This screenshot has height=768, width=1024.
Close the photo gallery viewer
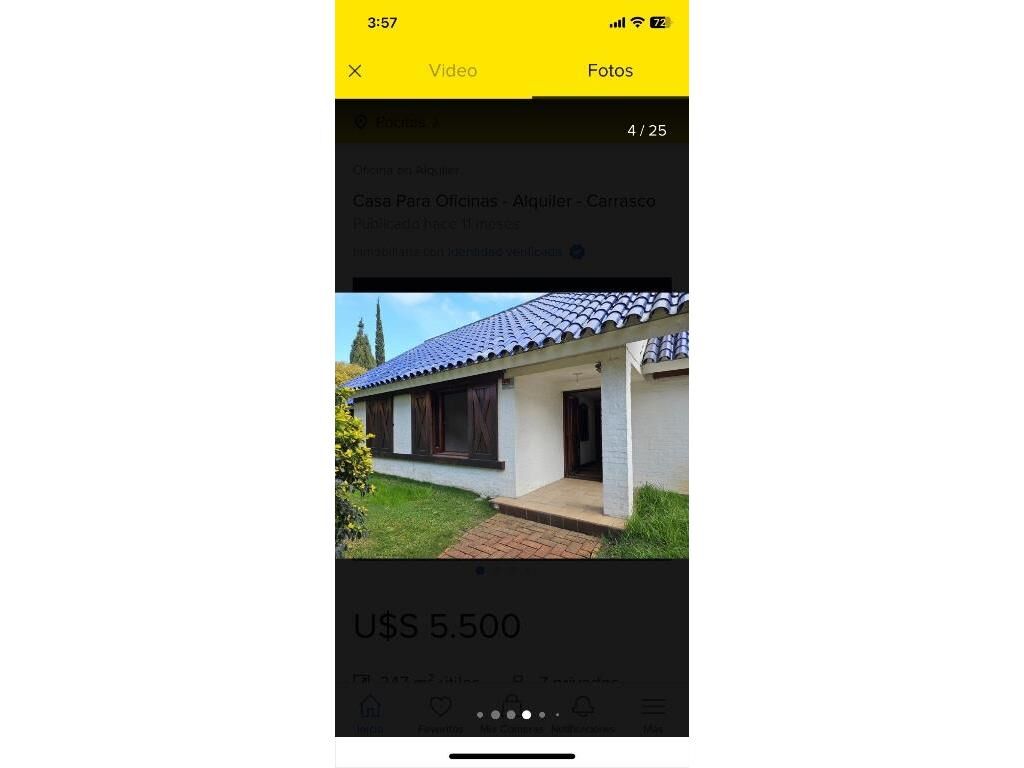pos(355,71)
